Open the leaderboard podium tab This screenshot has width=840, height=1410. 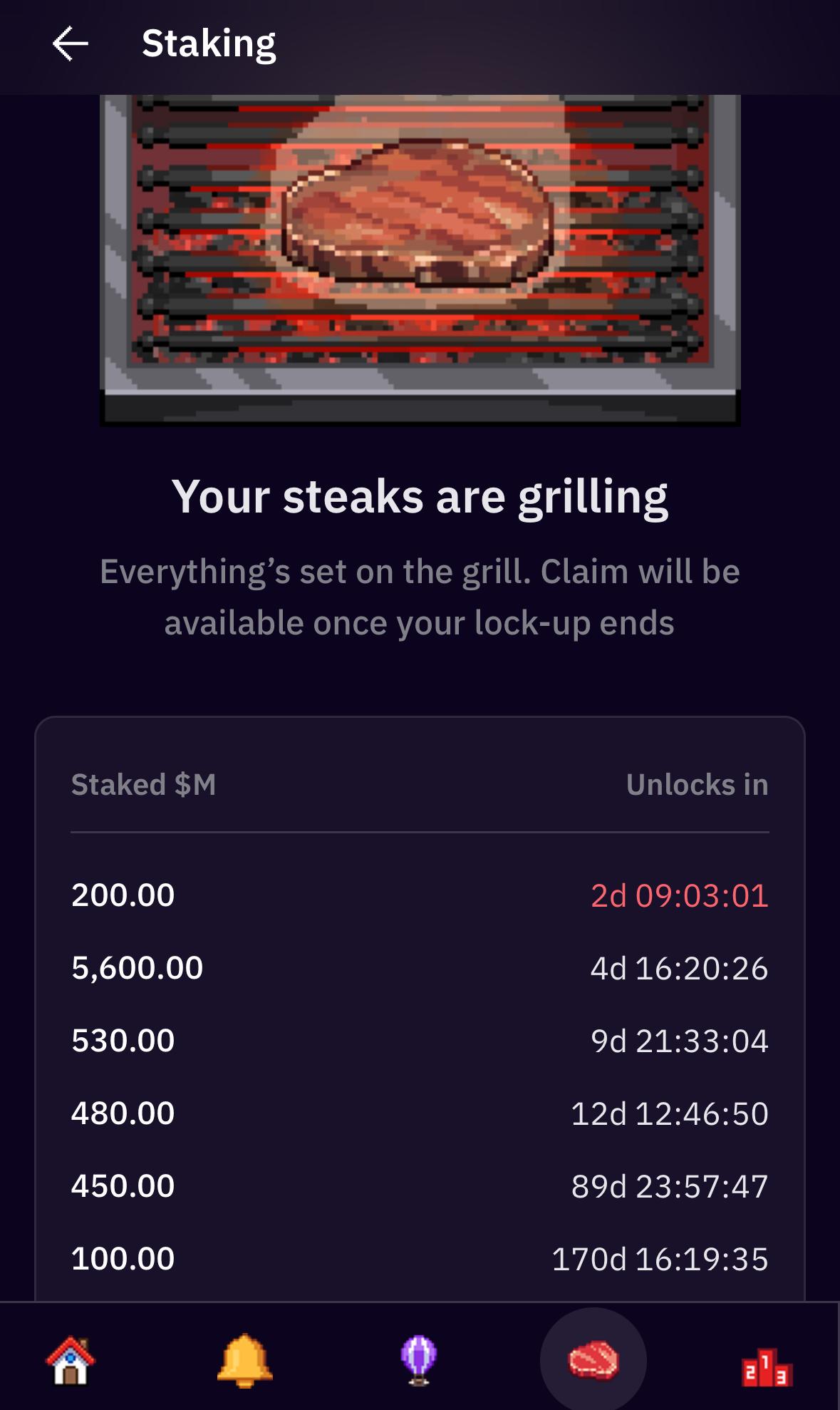point(767,1365)
